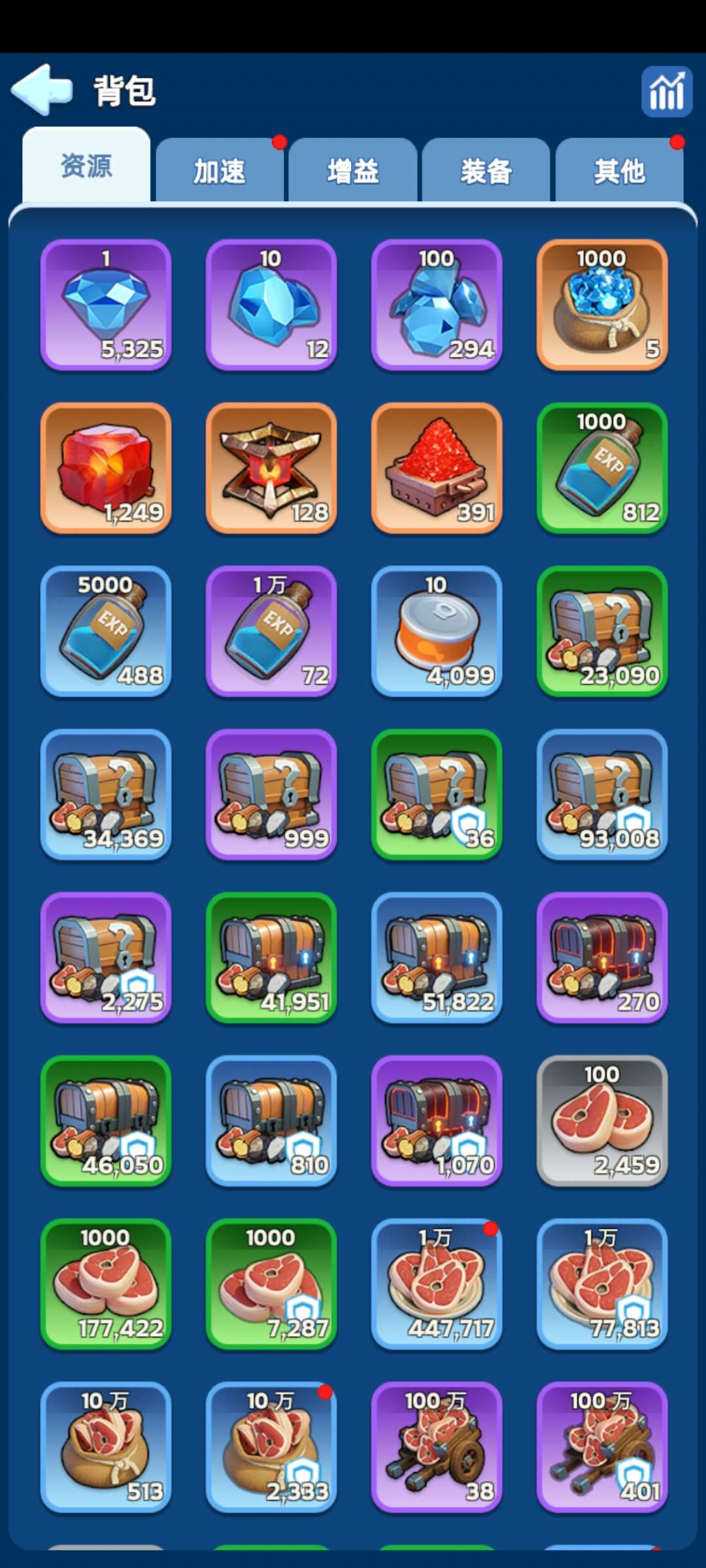
Task: Switch to the 增益 tab
Action: 353,171
